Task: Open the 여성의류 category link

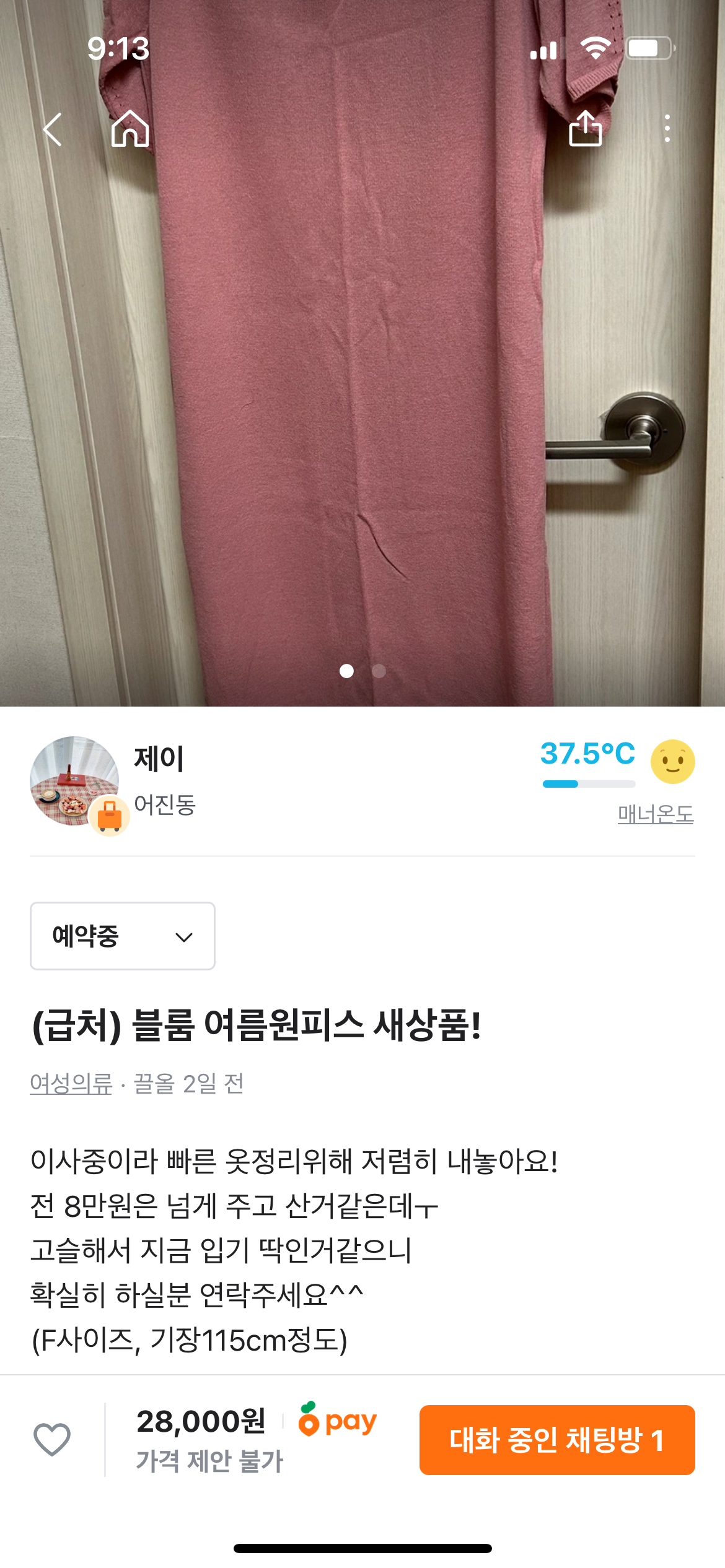Action: pyautogui.click(x=71, y=1084)
